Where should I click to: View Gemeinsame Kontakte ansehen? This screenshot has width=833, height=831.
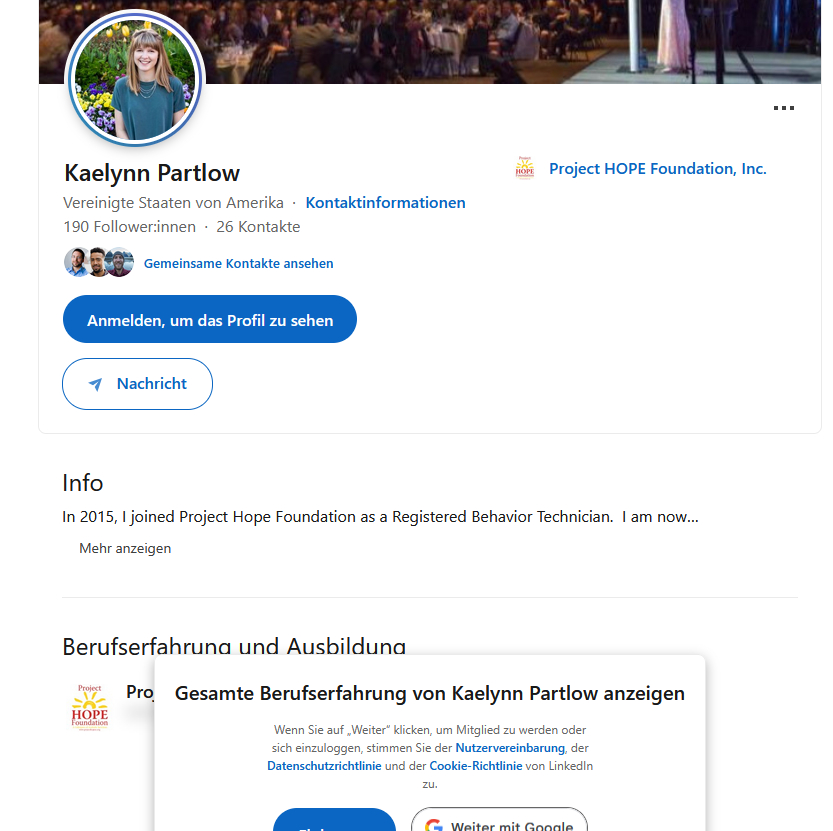point(238,264)
